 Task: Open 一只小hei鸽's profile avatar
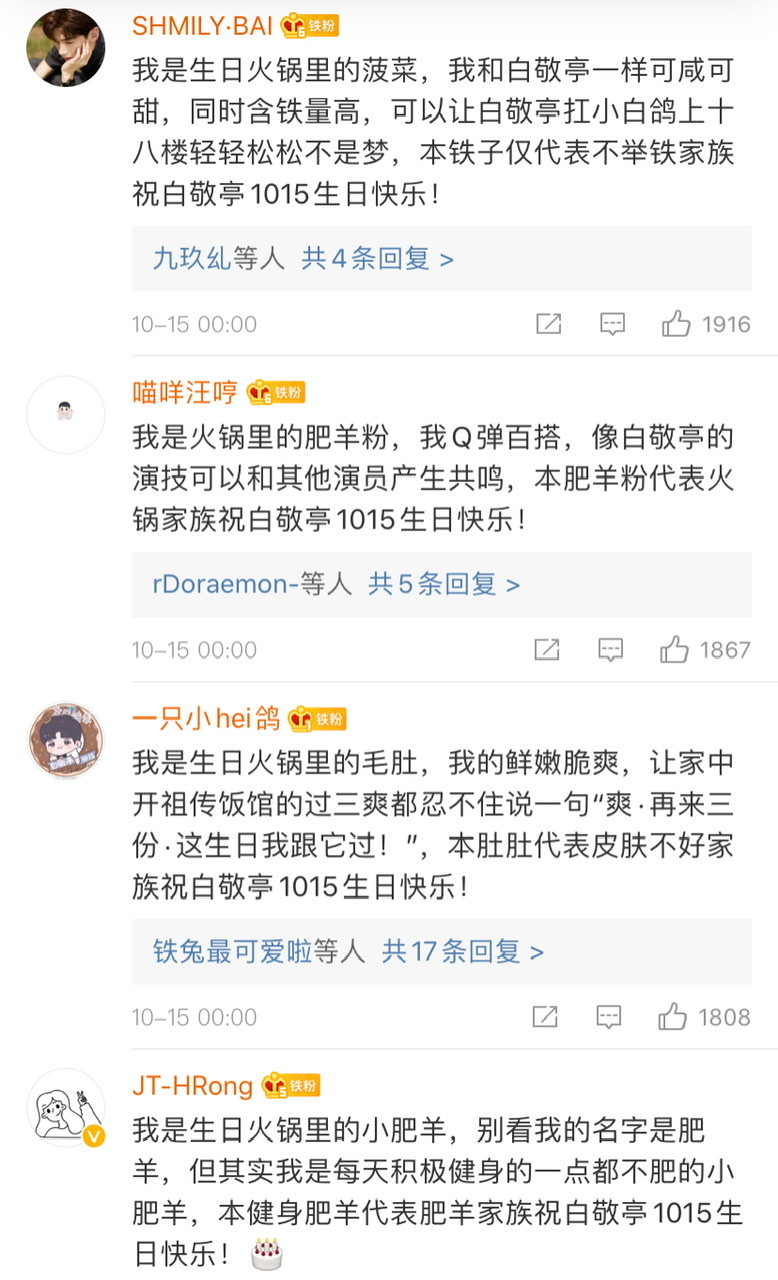65,741
